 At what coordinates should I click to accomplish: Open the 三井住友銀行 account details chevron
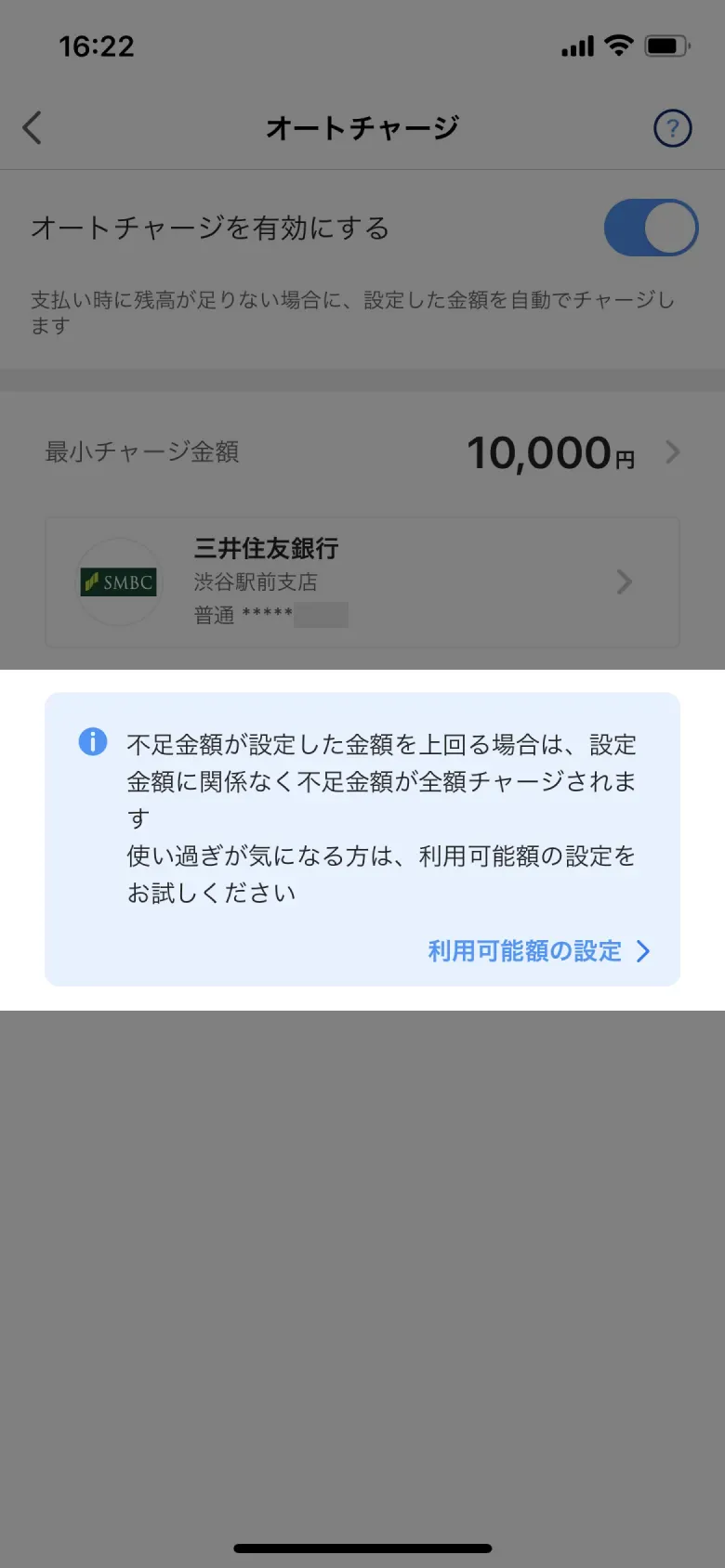[623, 582]
